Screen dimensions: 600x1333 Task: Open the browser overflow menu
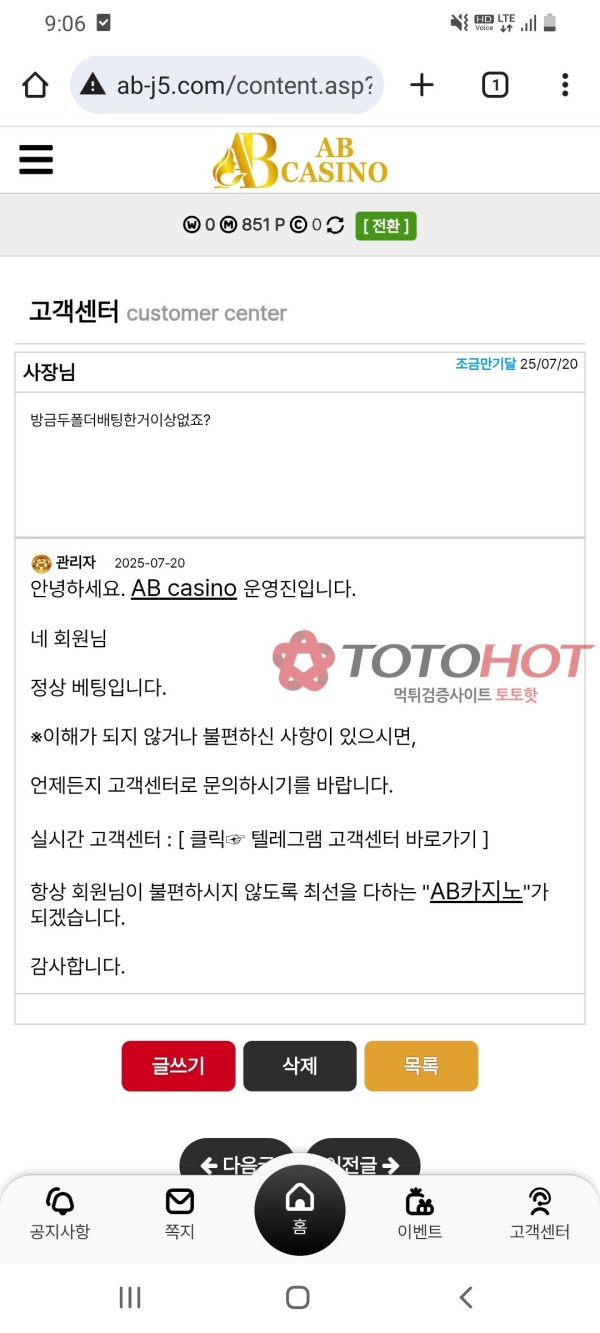(565, 85)
